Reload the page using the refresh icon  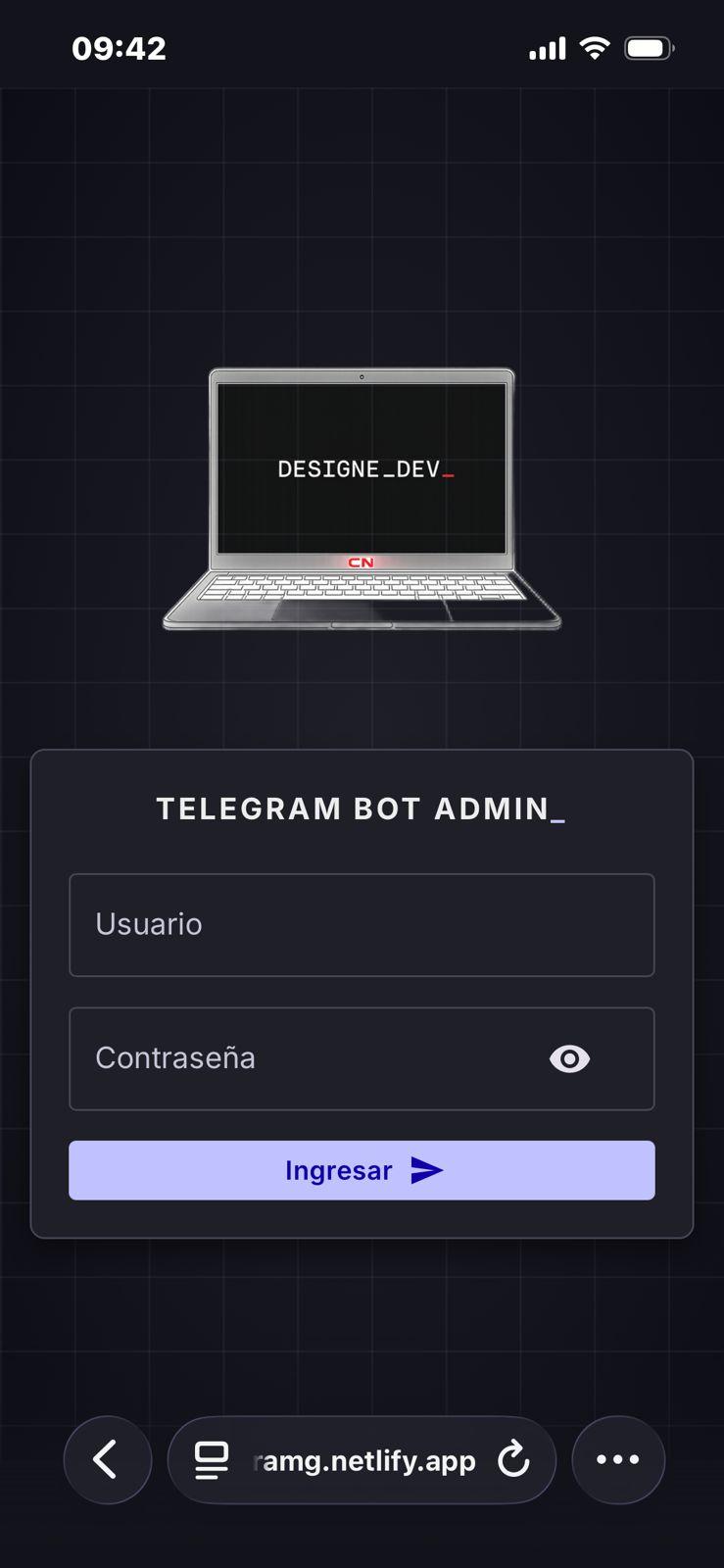click(513, 1459)
